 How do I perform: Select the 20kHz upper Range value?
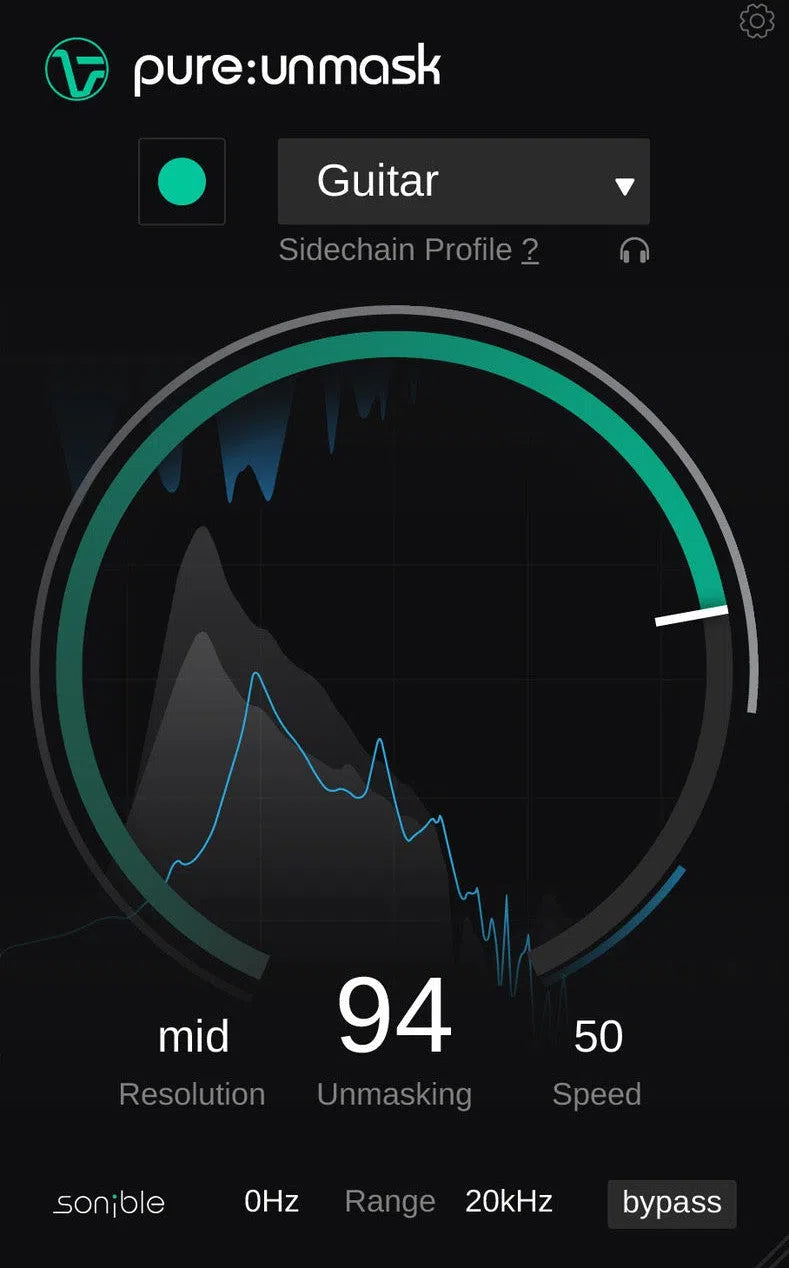[x=508, y=1202]
